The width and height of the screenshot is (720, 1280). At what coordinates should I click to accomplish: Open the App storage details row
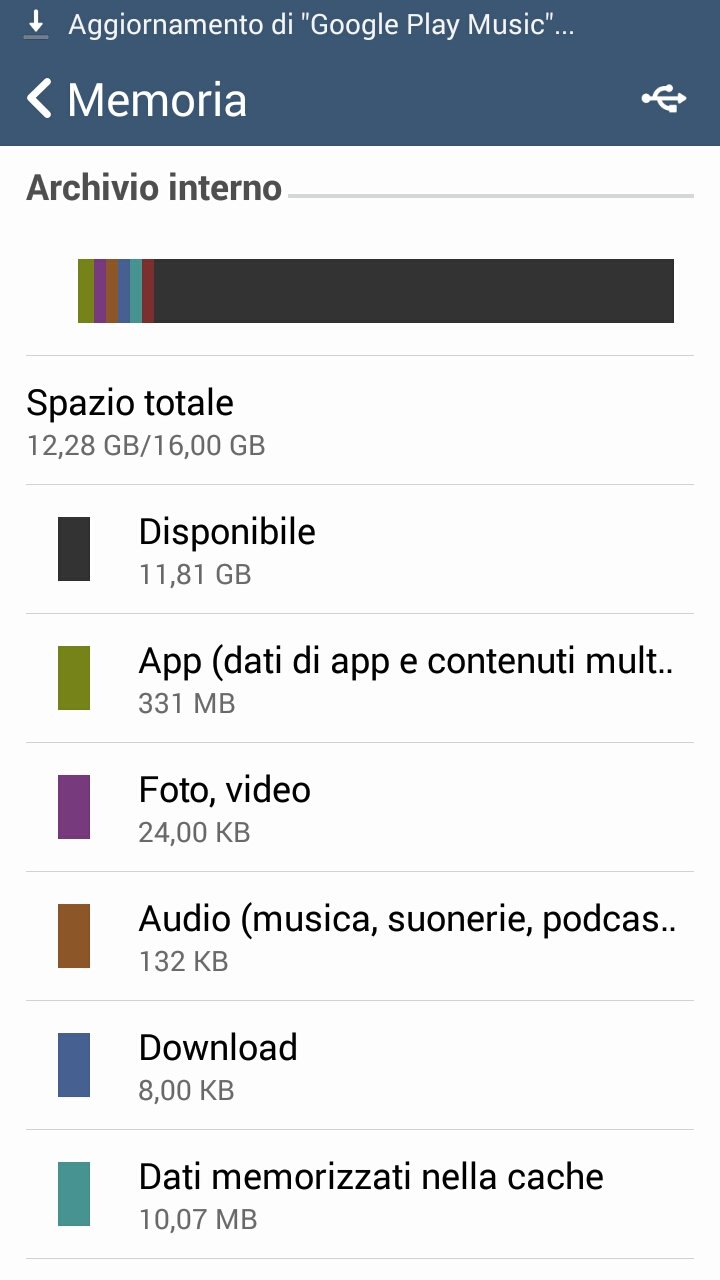360,679
